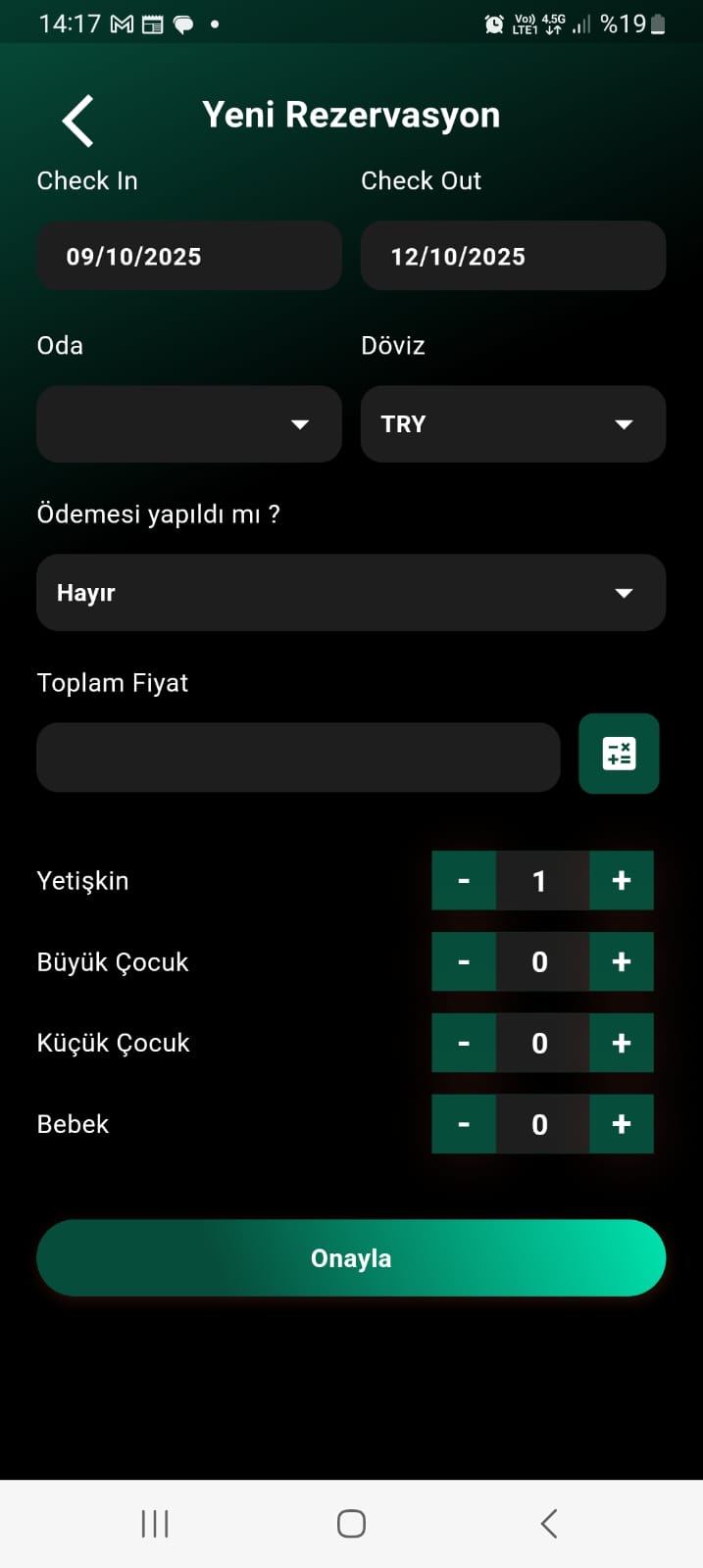703x1568 pixels.
Task: Decrease the Yetişkin count
Action: (x=464, y=881)
